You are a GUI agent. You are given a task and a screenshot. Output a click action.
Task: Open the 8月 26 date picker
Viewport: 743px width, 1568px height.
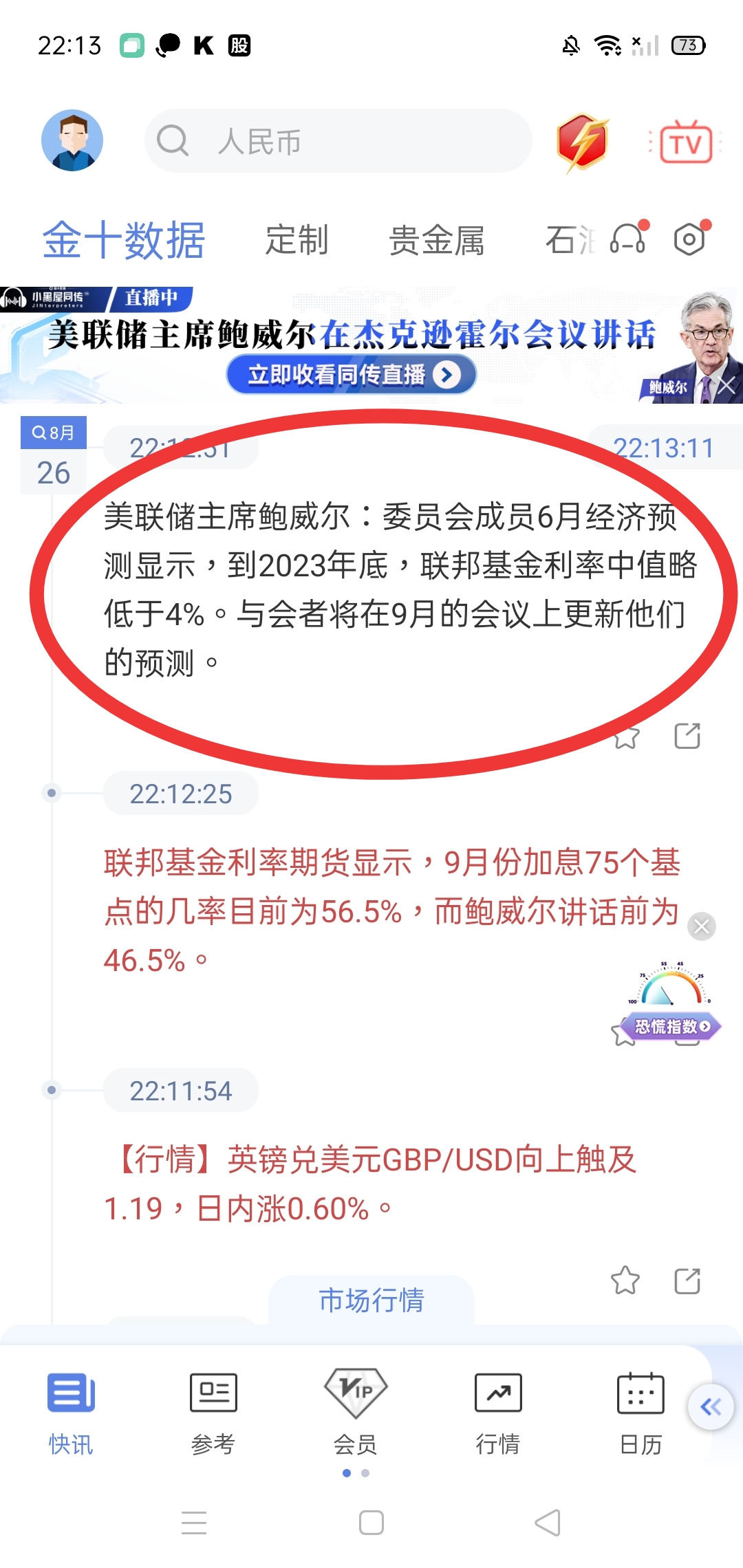tap(54, 455)
